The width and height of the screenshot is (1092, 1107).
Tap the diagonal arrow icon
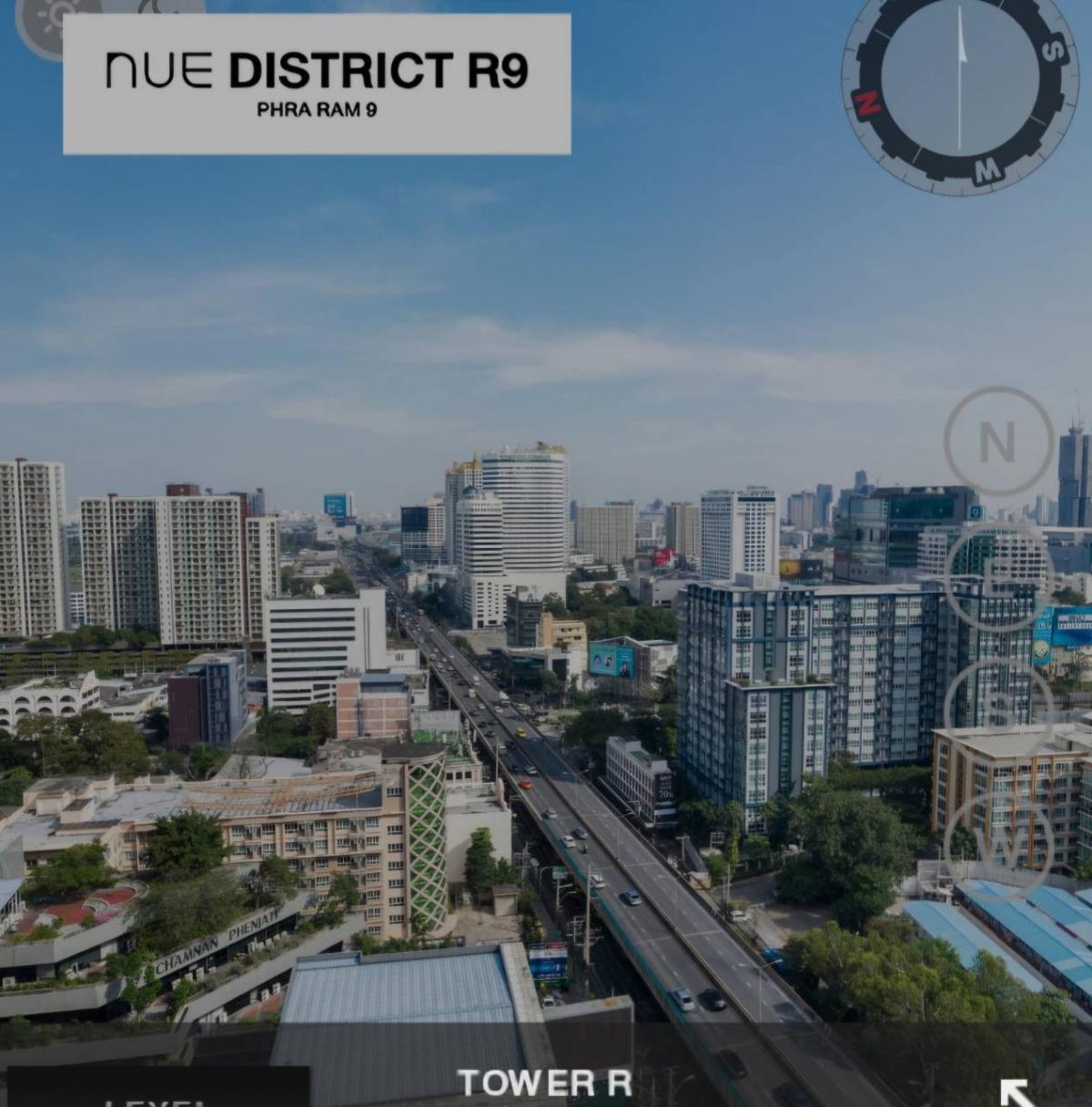(1016, 1091)
